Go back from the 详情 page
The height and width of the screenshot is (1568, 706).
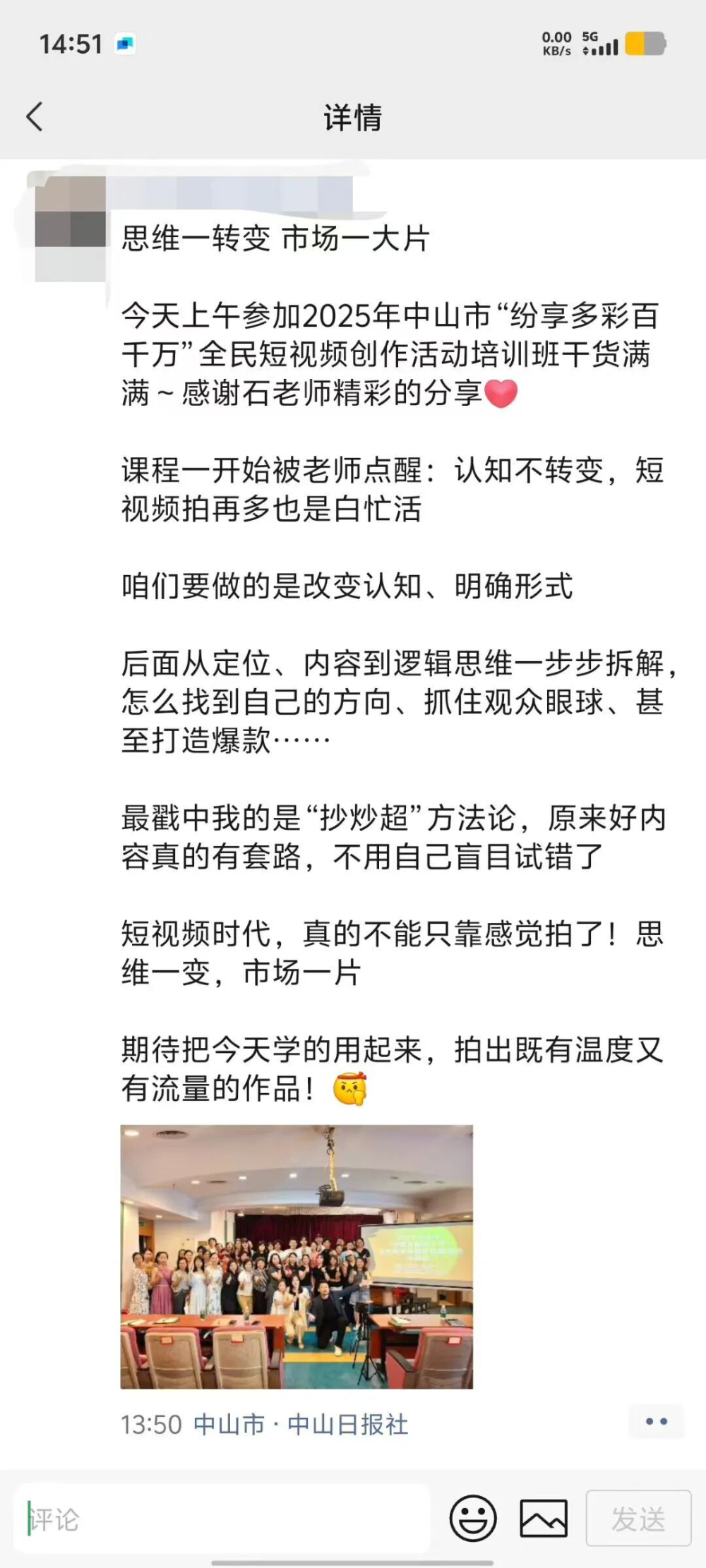tap(34, 116)
